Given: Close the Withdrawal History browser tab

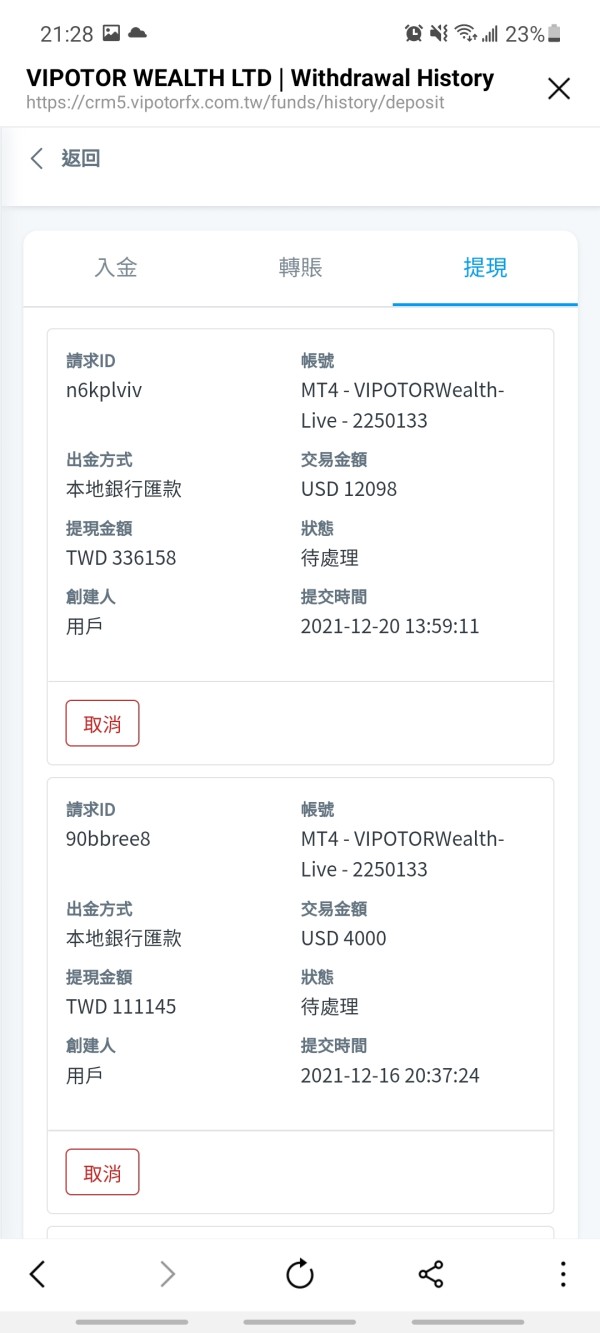Looking at the screenshot, I should click(x=559, y=89).
